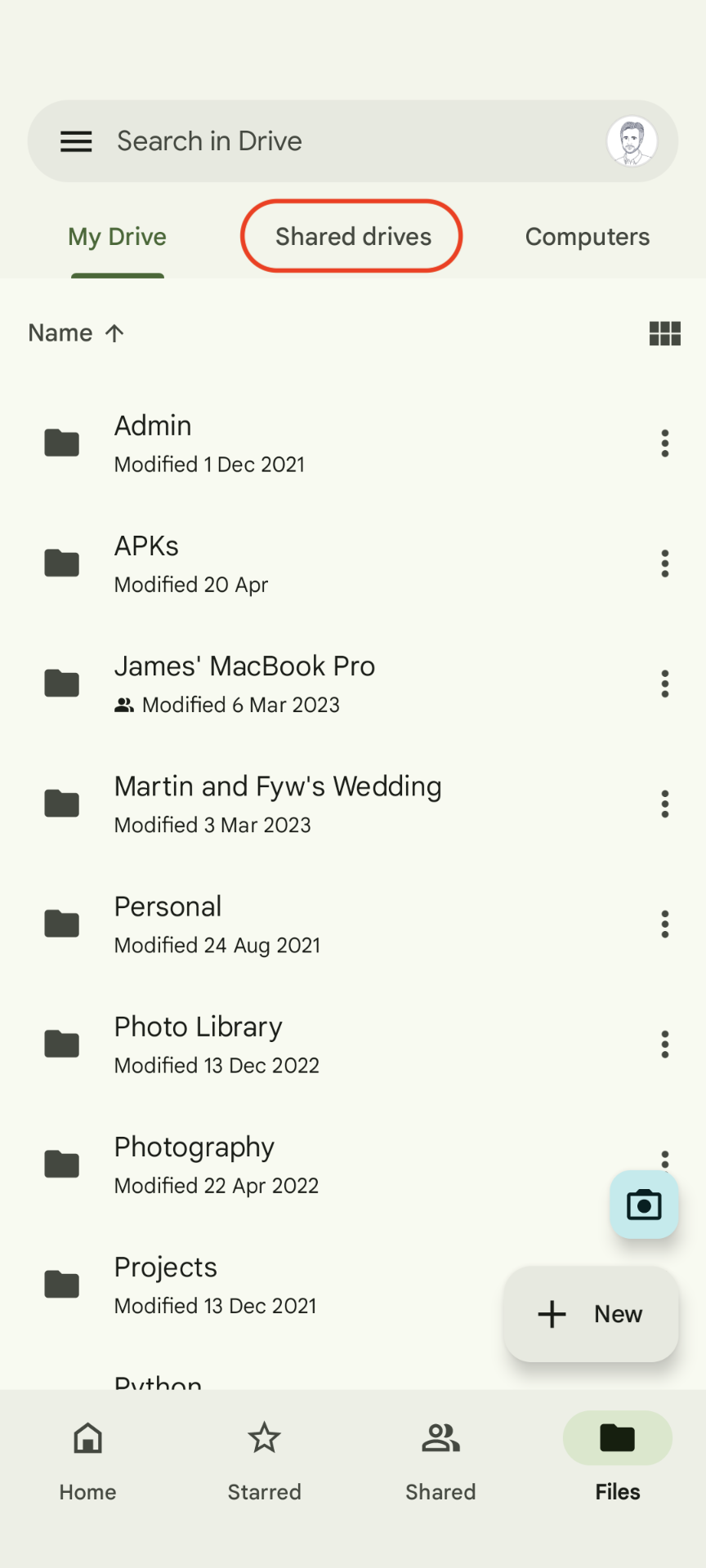
Task: Create a new item with New button
Action: (x=591, y=1314)
